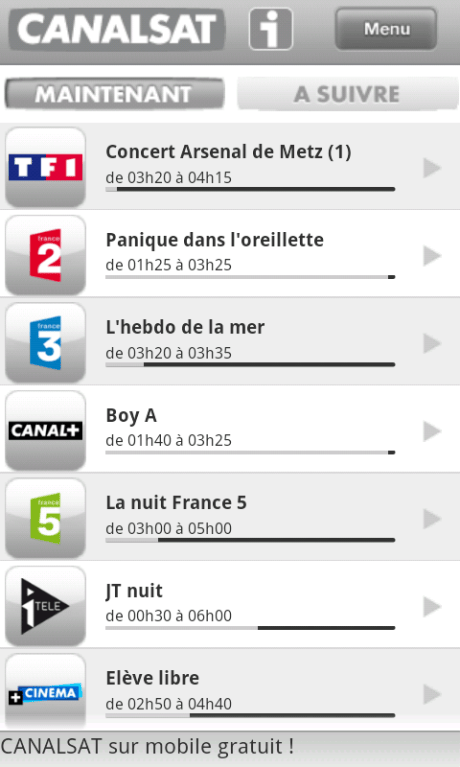Tap the CANALSAT sur mobile gratuit banner
Image resolution: width=460 pixels, height=767 pixels.
230,748
